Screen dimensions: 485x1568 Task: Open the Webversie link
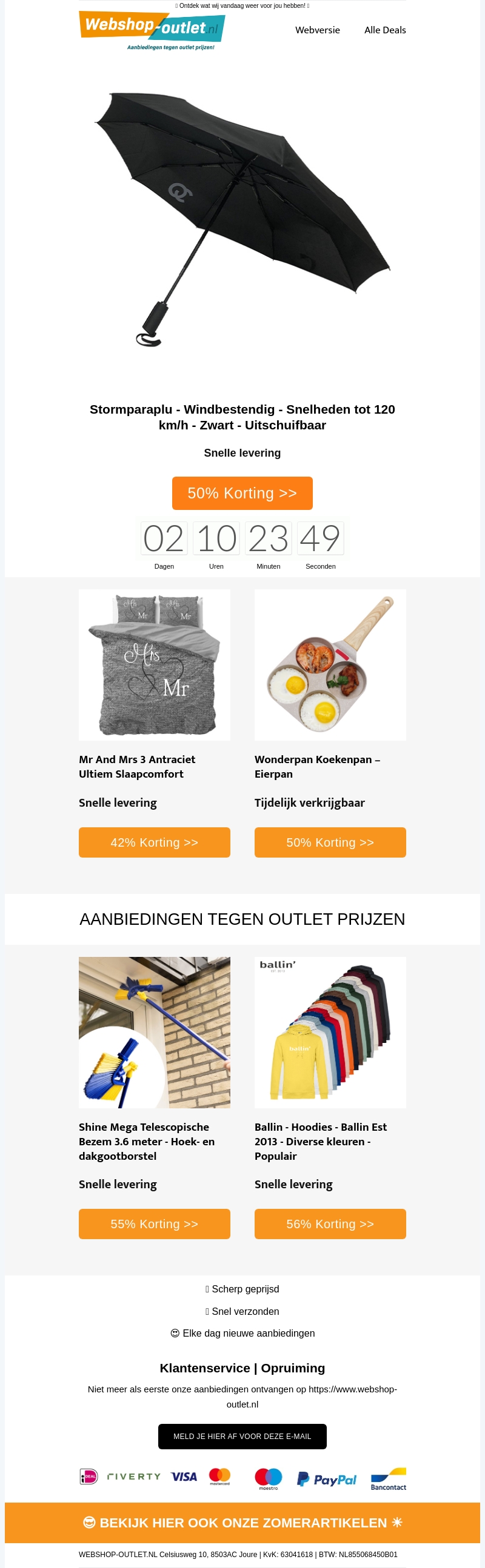tap(318, 30)
